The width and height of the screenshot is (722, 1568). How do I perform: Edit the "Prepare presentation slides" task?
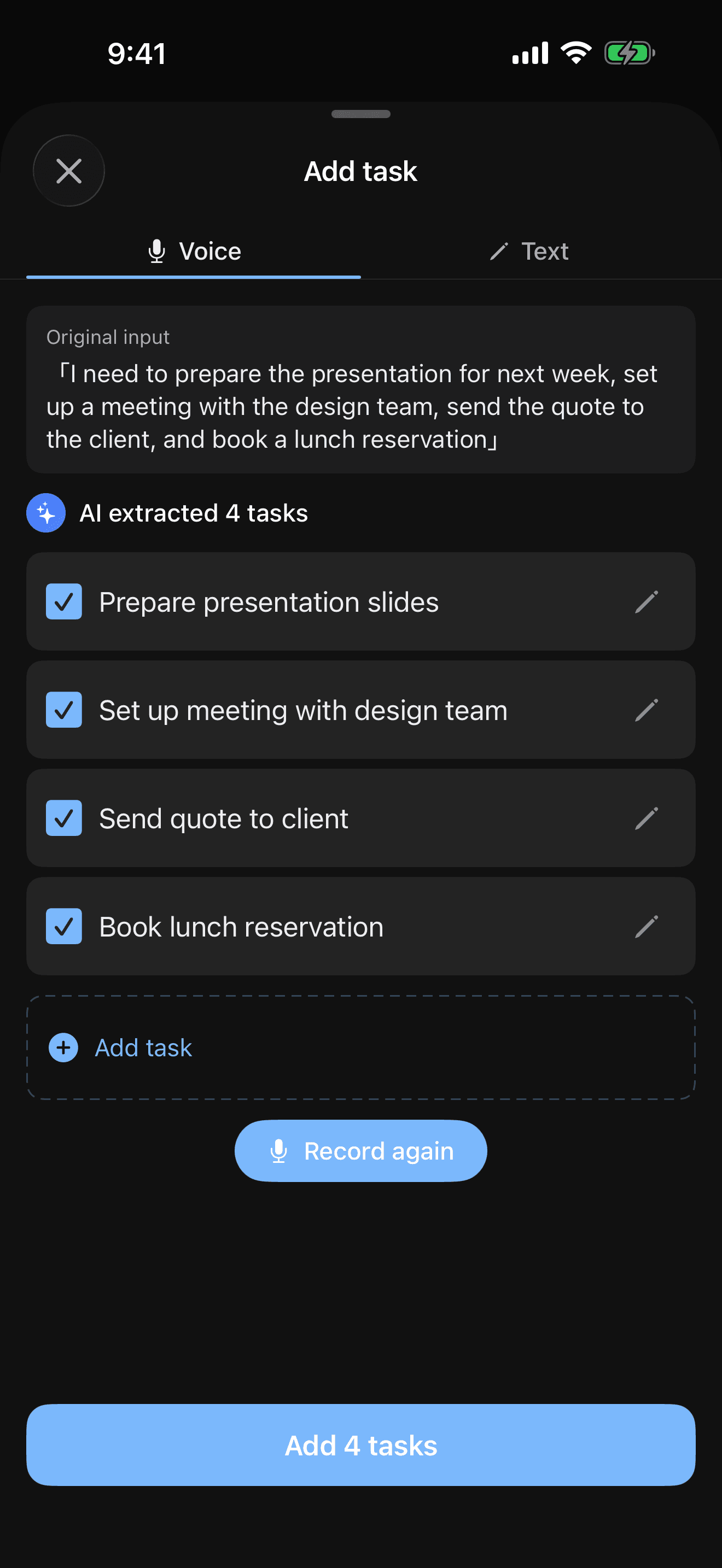(647, 601)
